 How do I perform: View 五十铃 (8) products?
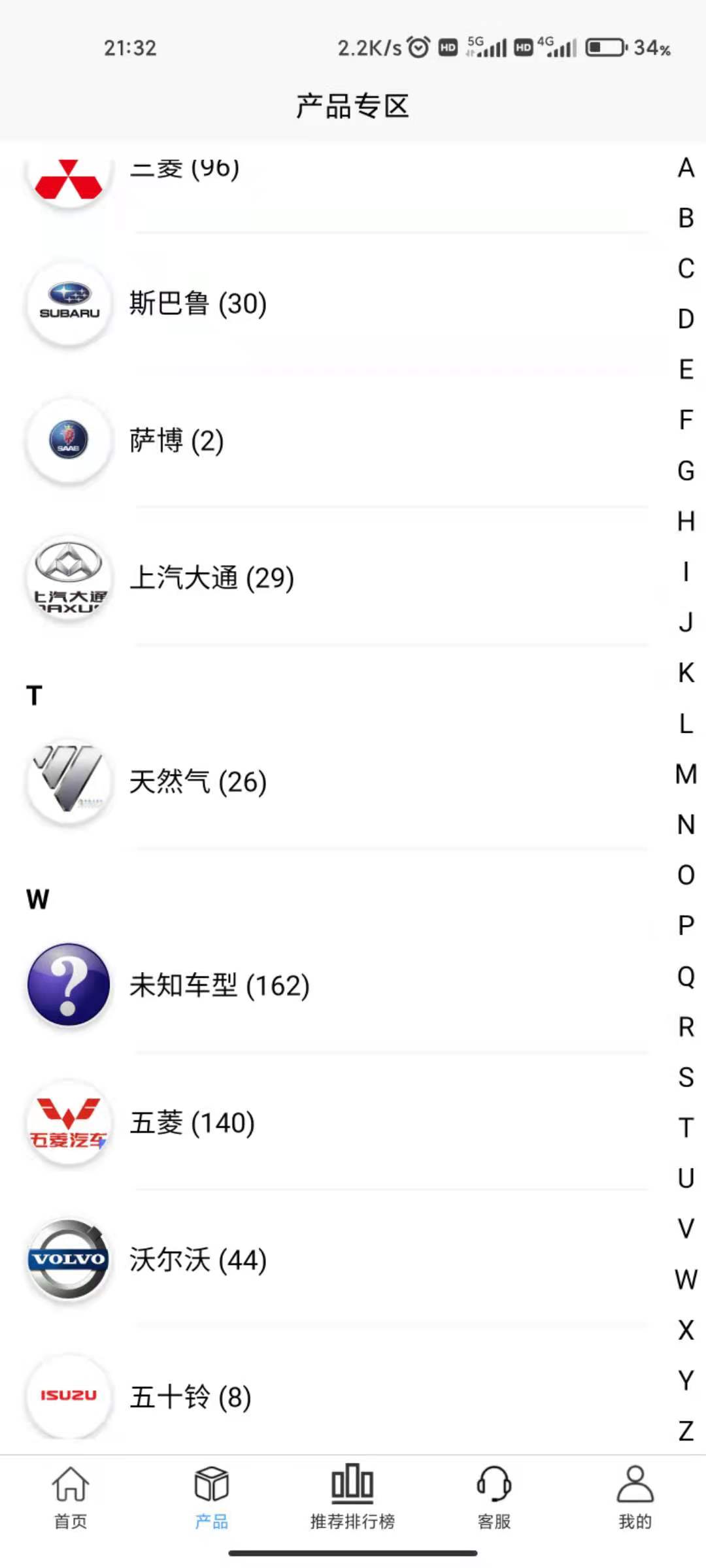coord(190,1397)
